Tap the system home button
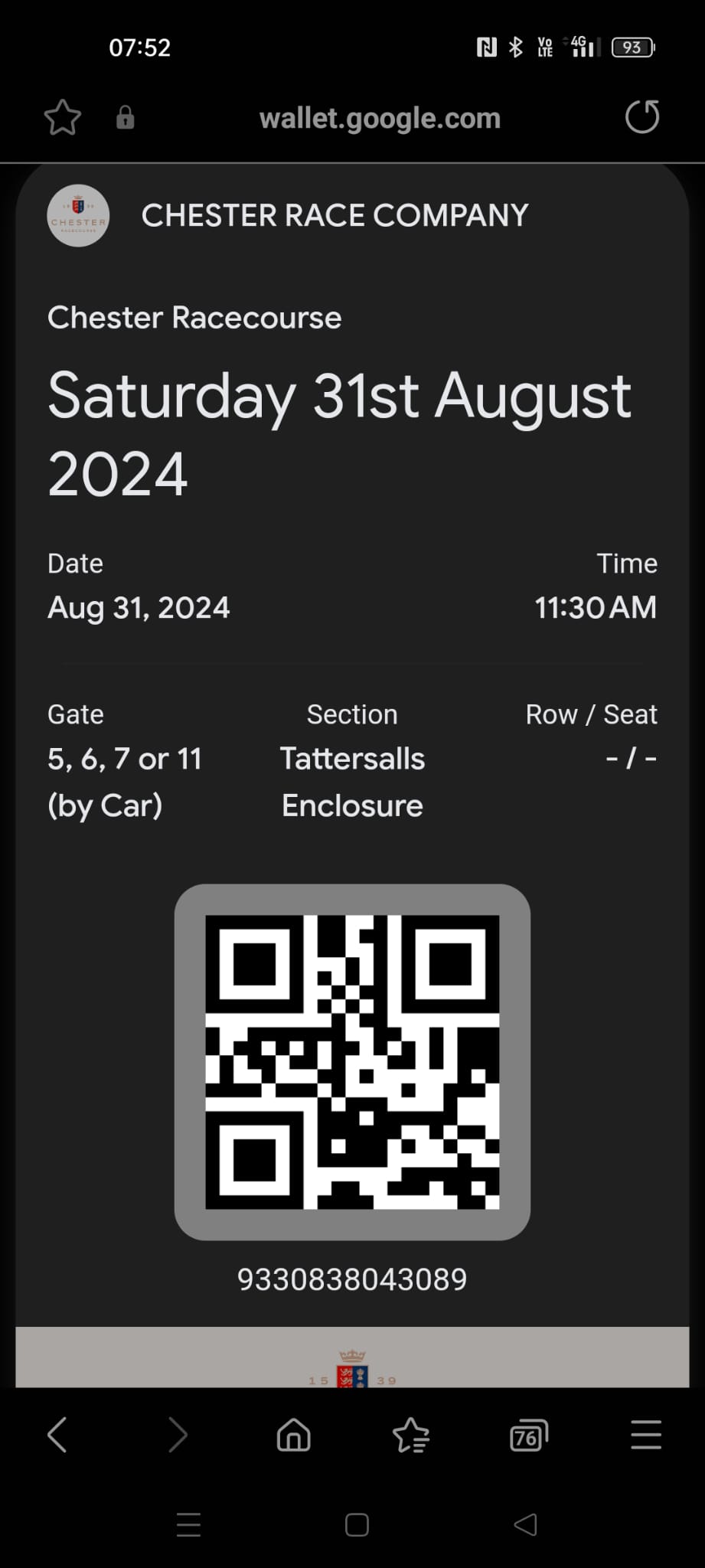The width and height of the screenshot is (705, 1568). [x=357, y=1525]
